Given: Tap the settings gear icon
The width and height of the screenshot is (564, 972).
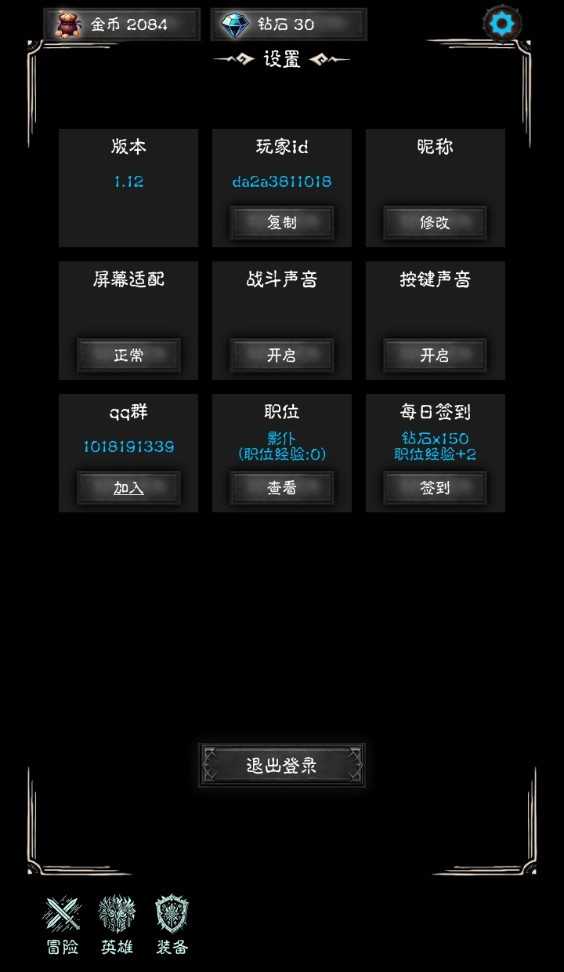Looking at the screenshot, I should click(x=502, y=24).
